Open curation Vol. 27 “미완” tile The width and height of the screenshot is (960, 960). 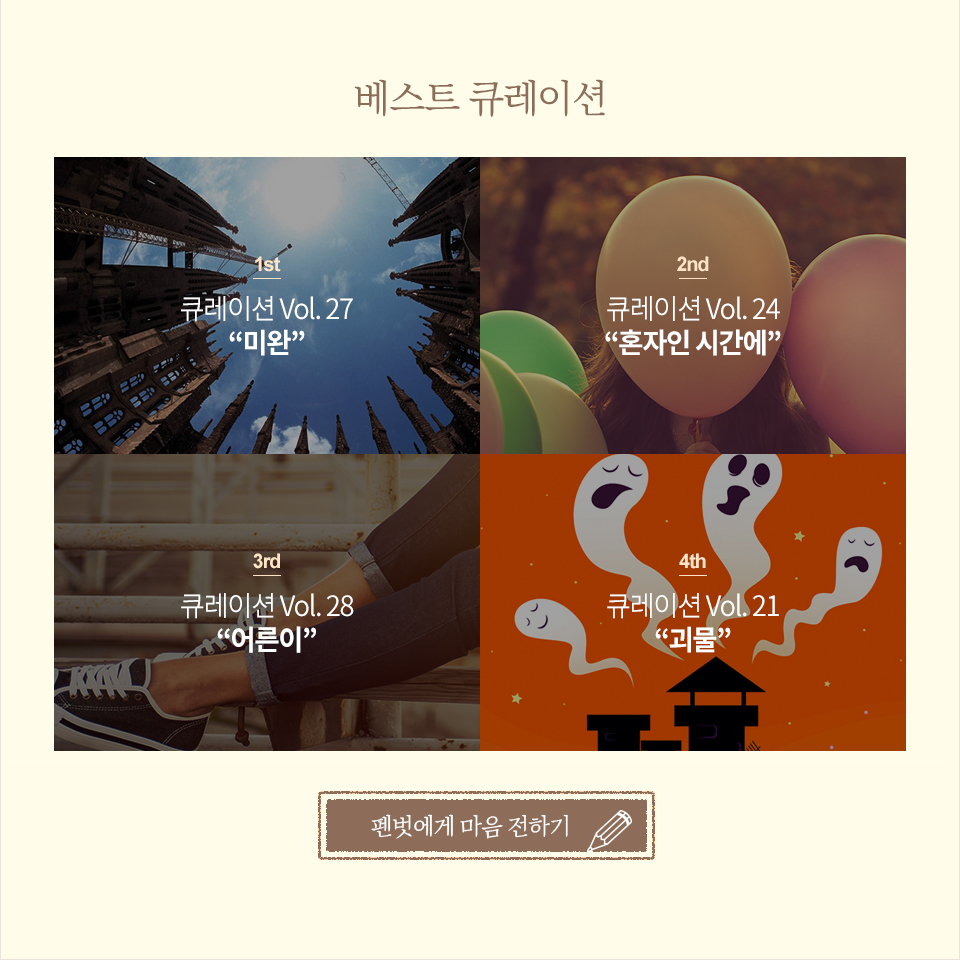click(x=266, y=306)
